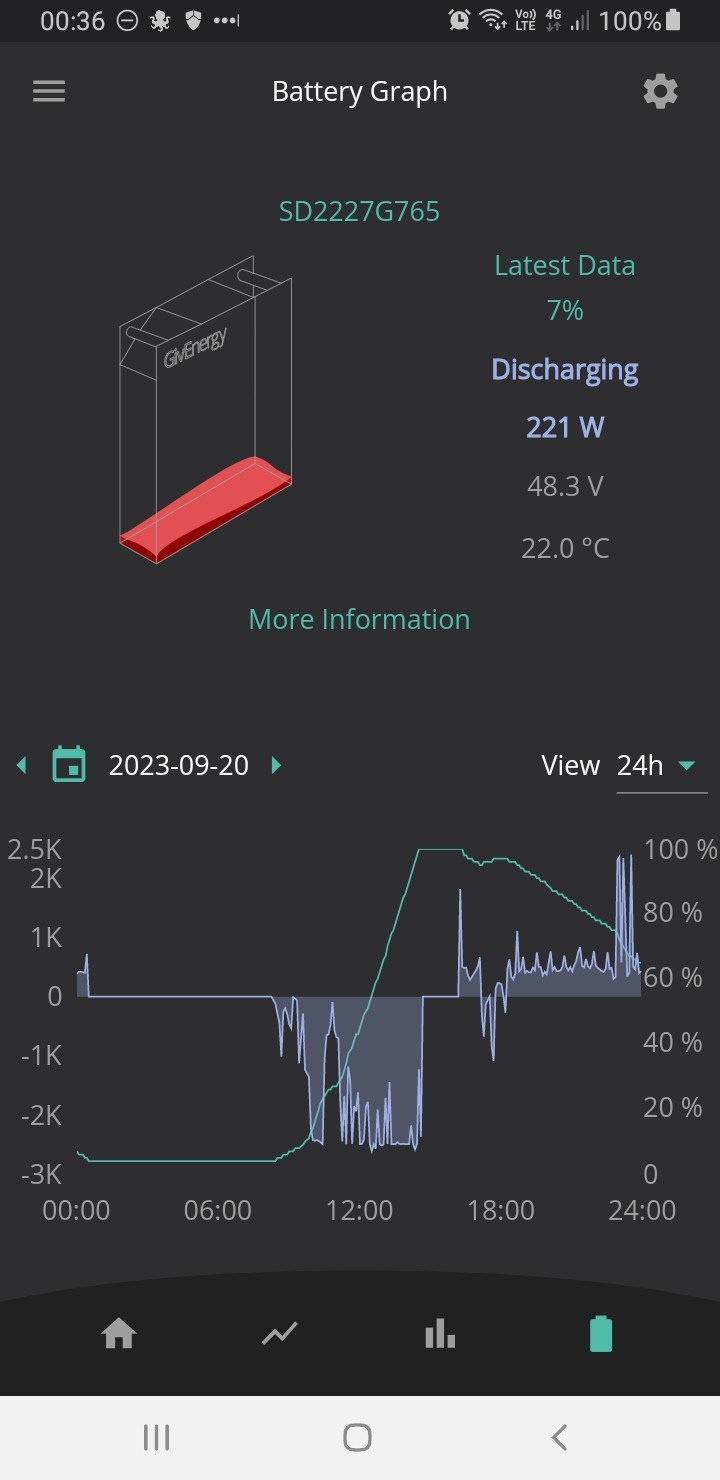Screen dimensions: 720x1480
Task: Expand the 24h view dropdown
Action: coord(661,766)
